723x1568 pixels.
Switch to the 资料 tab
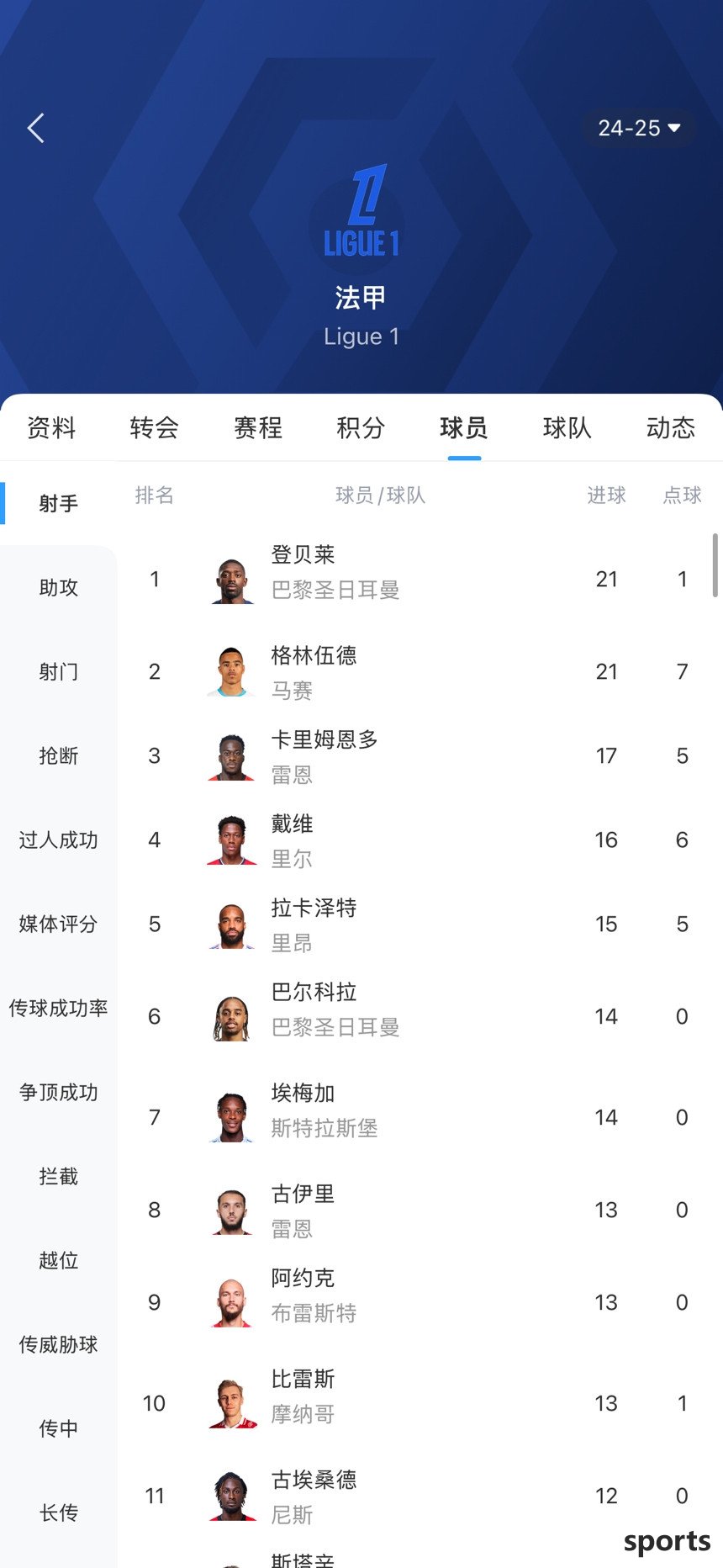coord(51,427)
